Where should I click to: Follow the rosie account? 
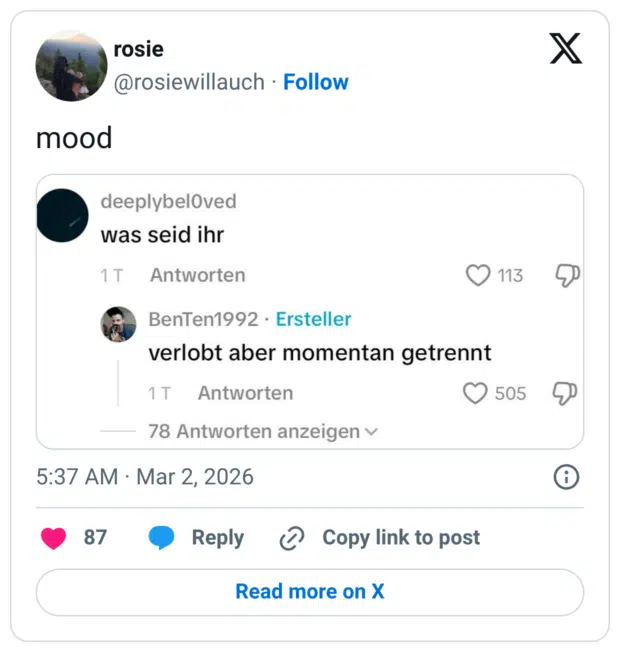pos(316,82)
